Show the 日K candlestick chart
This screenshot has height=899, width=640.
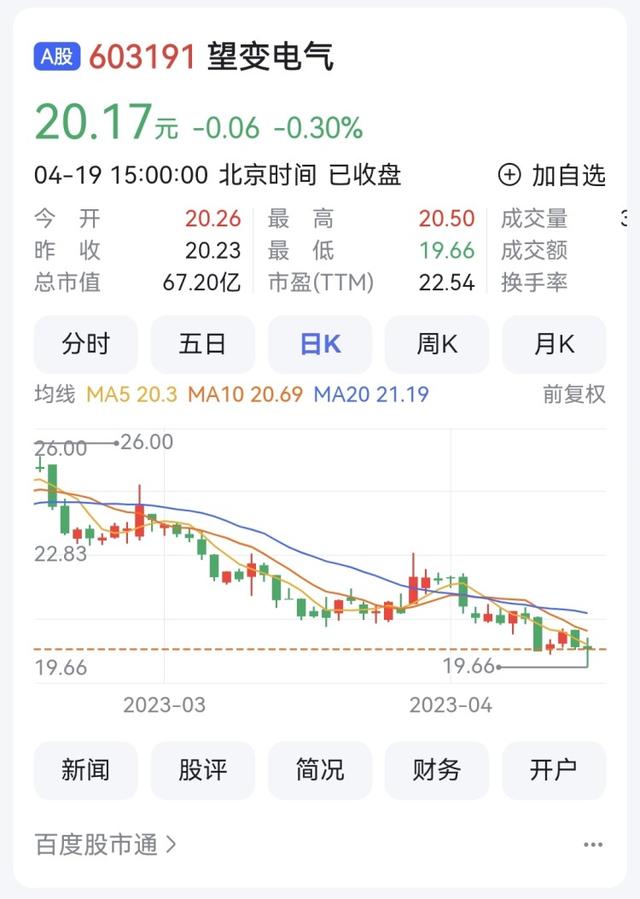(x=320, y=345)
